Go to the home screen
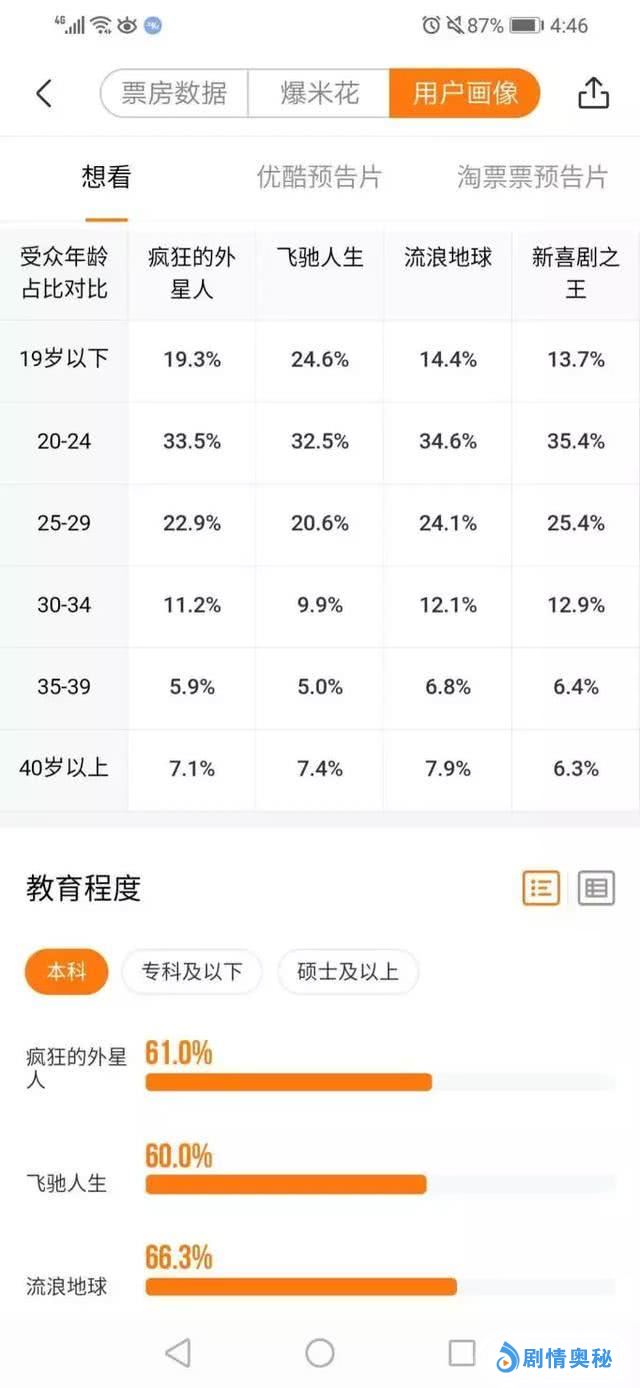The height and width of the screenshot is (1388, 640). pyautogui.click(x=320, y=1353)
